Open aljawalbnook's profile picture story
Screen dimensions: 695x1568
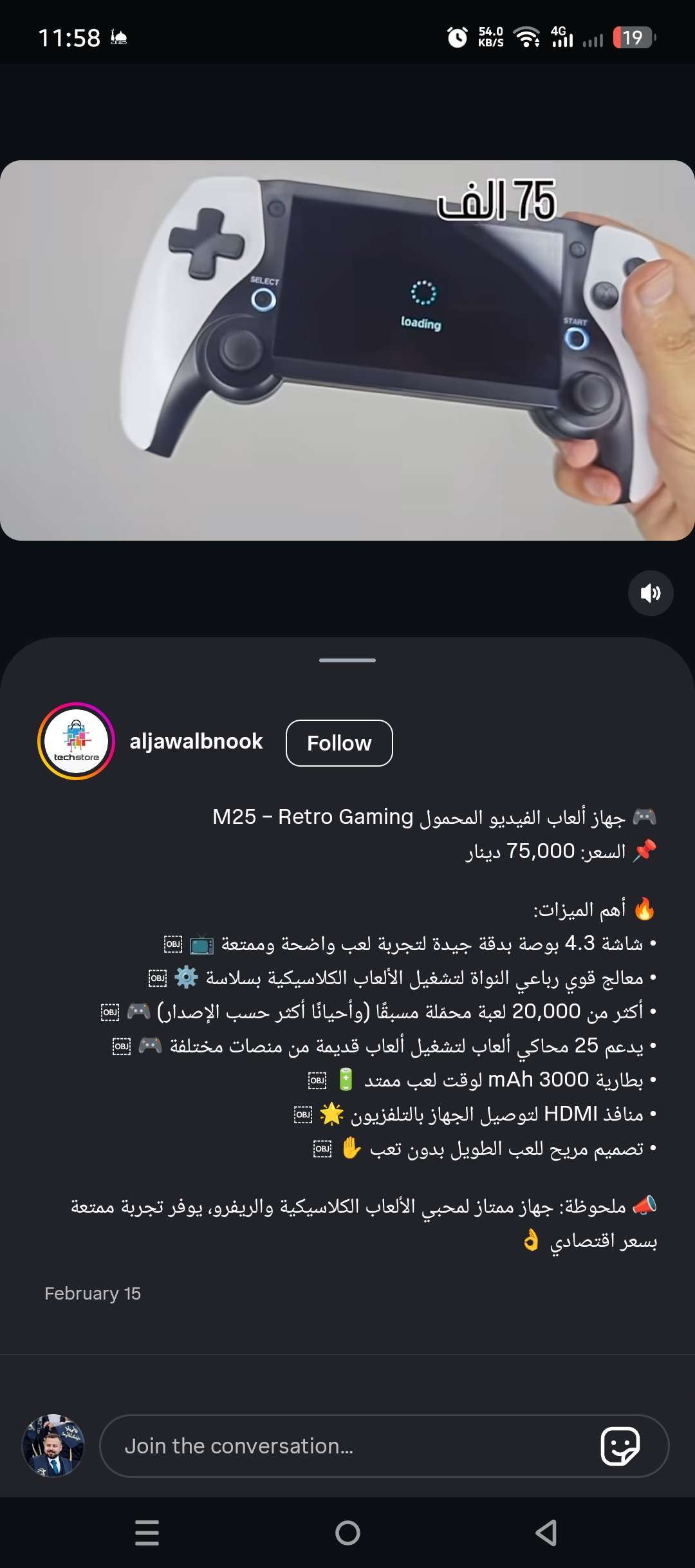[76, 741]
